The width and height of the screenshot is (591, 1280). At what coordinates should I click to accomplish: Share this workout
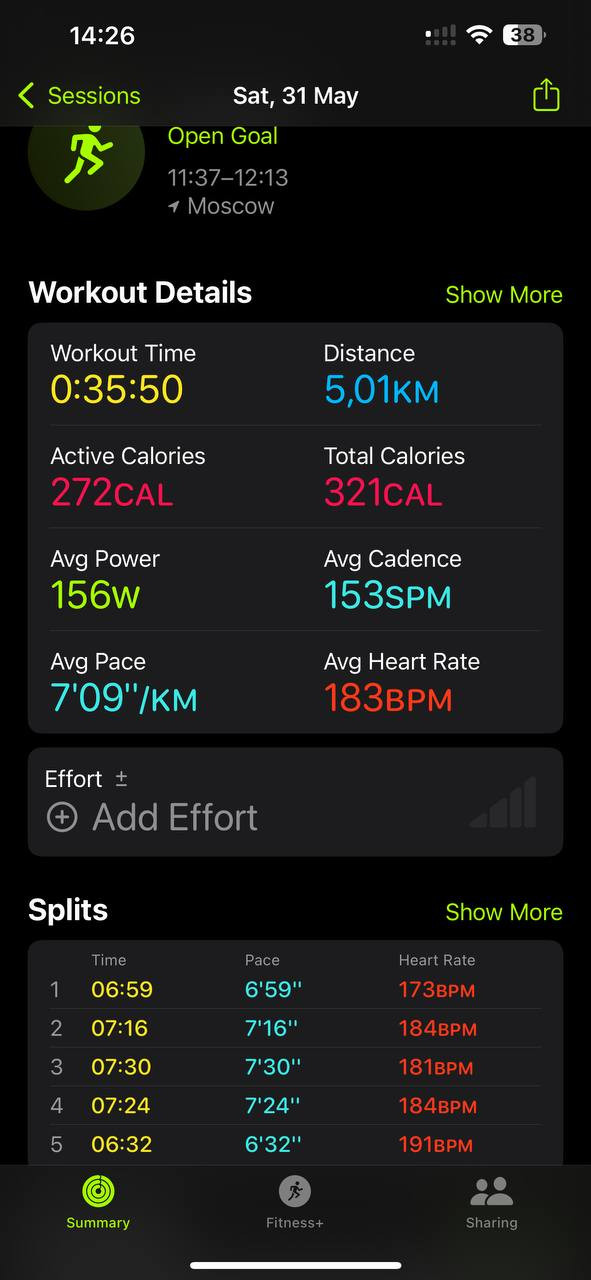546,95
